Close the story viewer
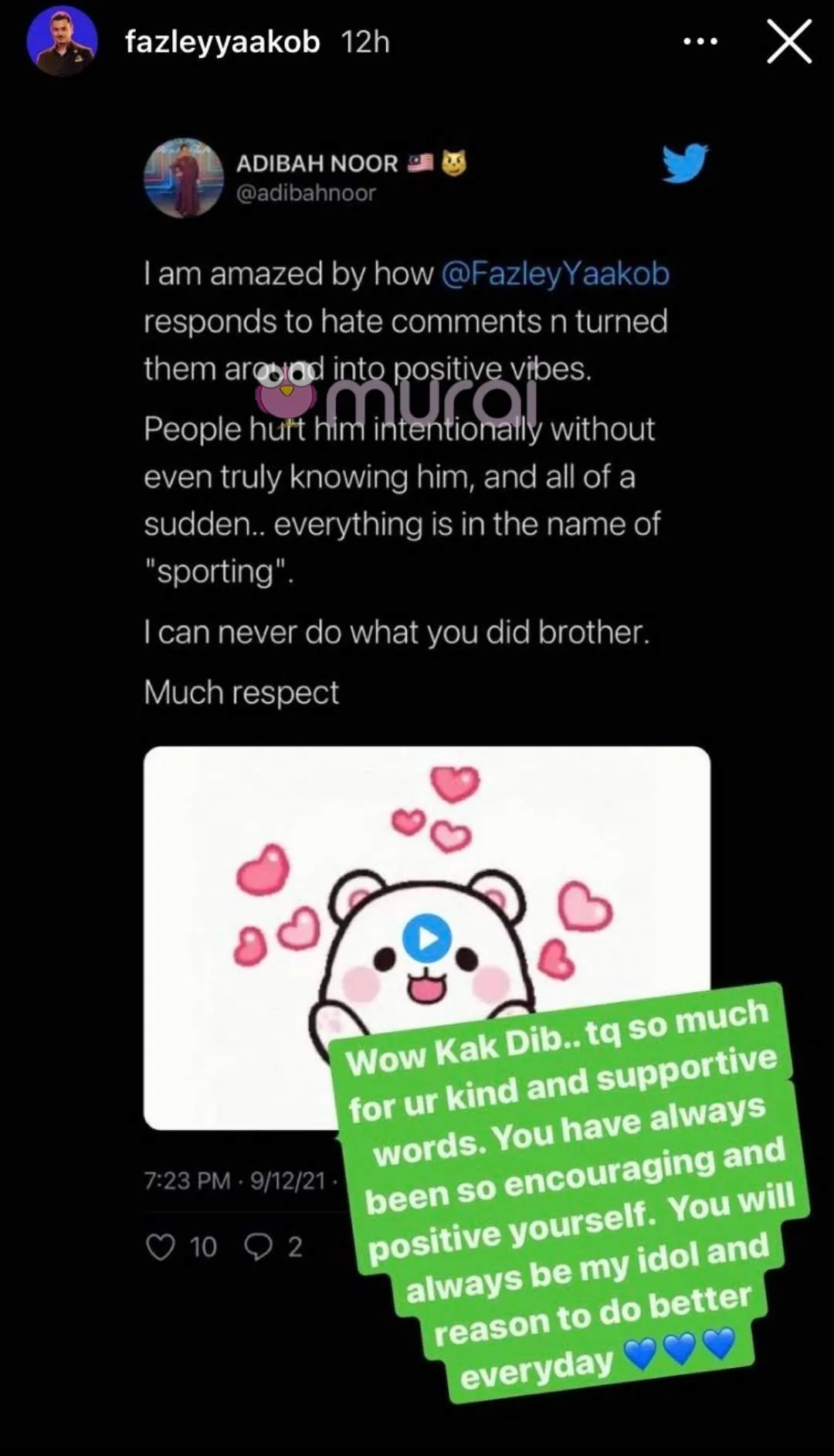Image resolution: width=834 pixels, height=1456 pixels. pyautogui.click(x=788, y=42)
